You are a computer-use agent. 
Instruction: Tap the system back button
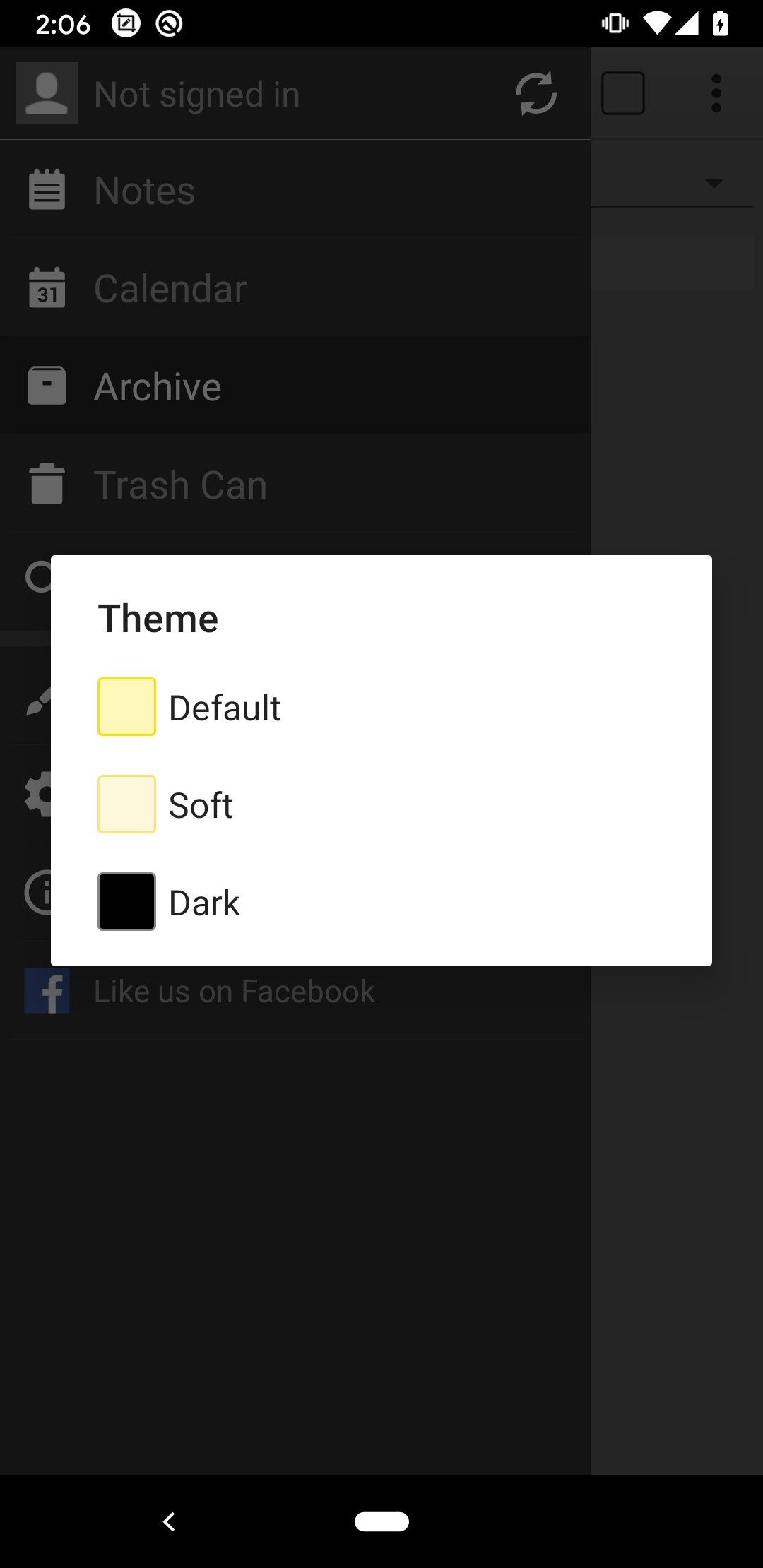(x=169, y=1521)
